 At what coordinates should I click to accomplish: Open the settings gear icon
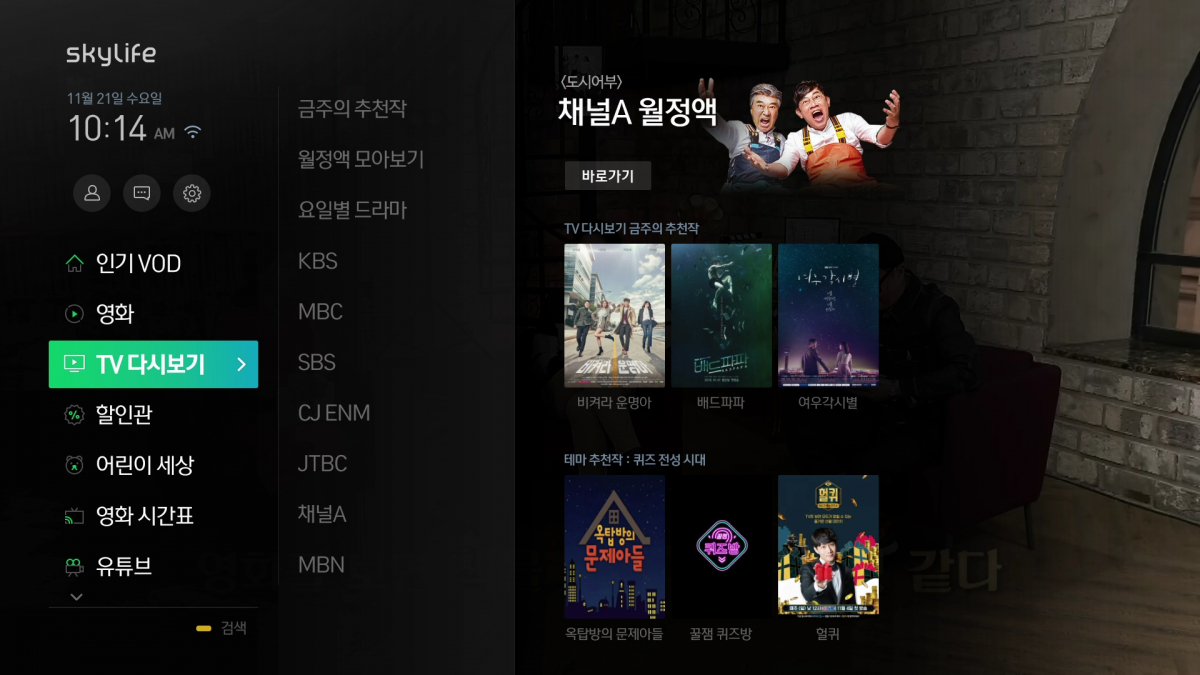(x=192, y=193)
